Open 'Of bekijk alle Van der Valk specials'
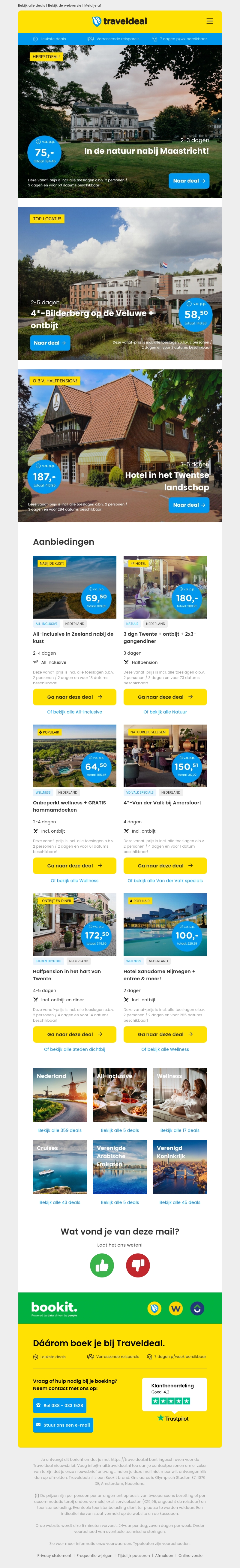This screenshot has height=1568, width=240. [x=165, y=881]
